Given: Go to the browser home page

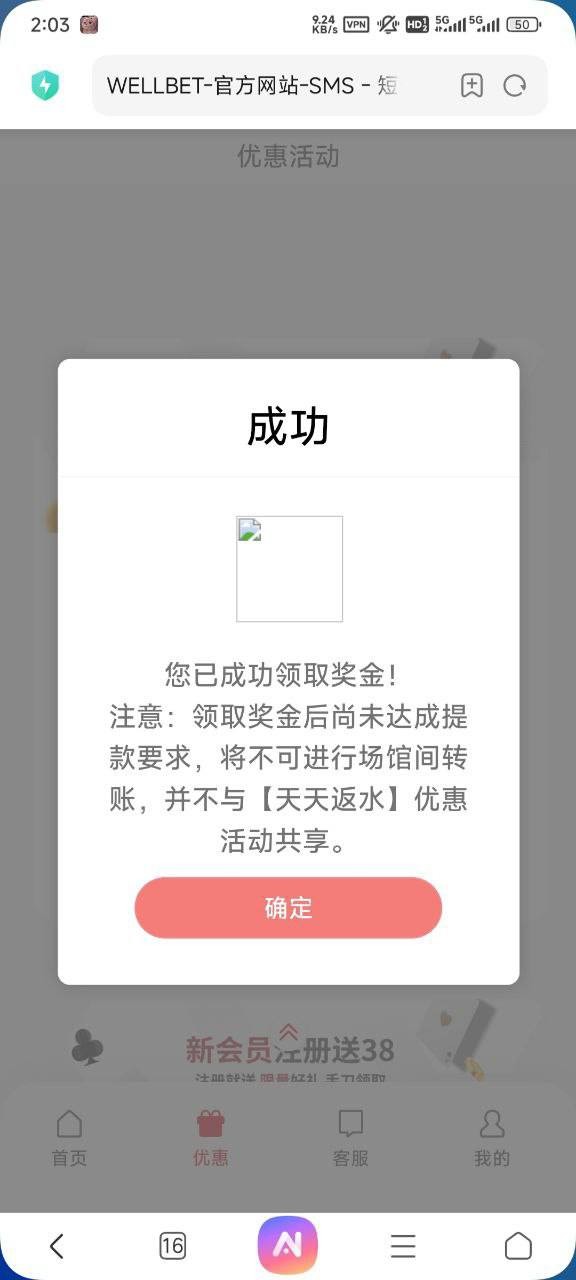Looking at the screenshot, I should pos(518,1245).
